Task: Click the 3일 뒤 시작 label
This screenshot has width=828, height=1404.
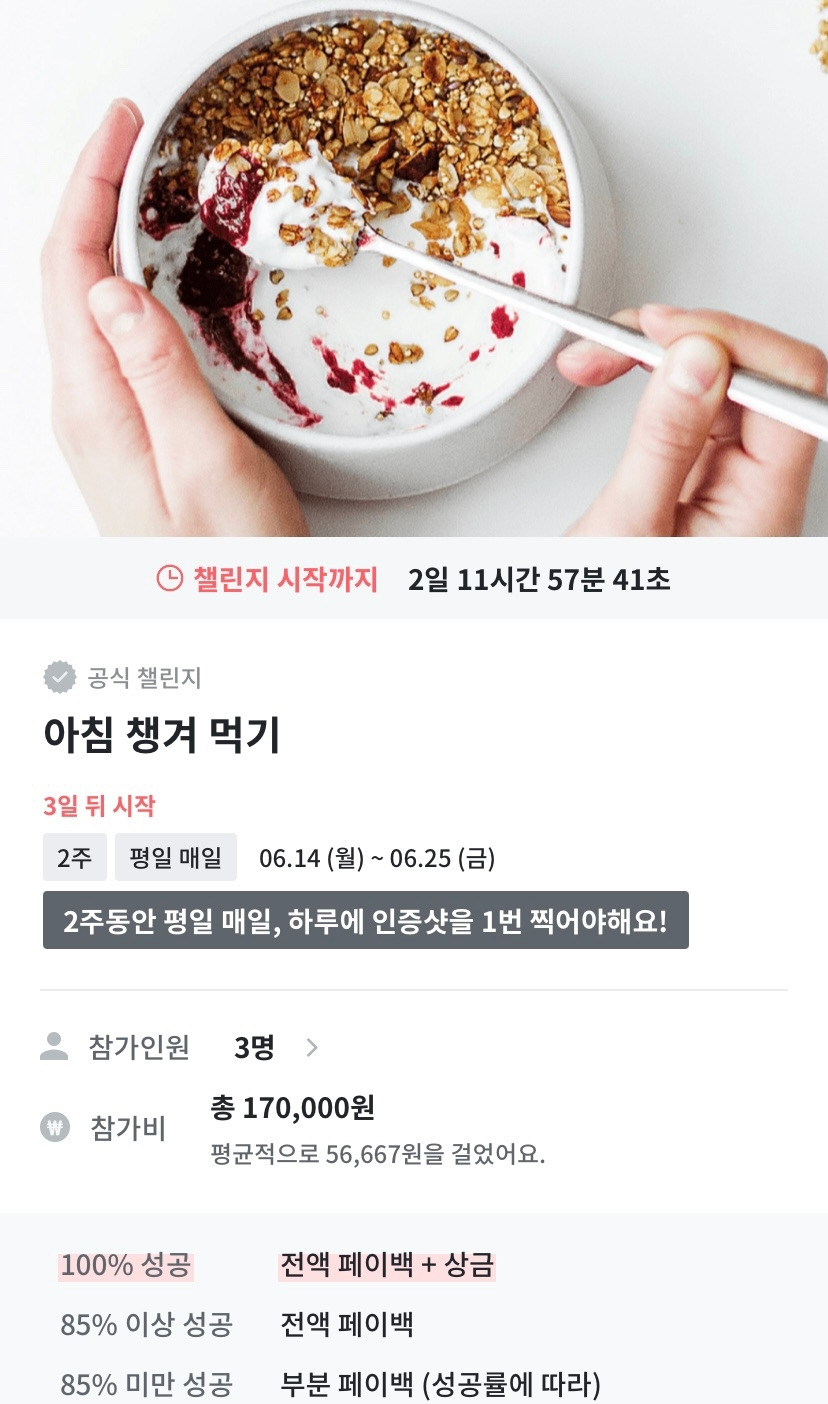Action: click(100, 806)
